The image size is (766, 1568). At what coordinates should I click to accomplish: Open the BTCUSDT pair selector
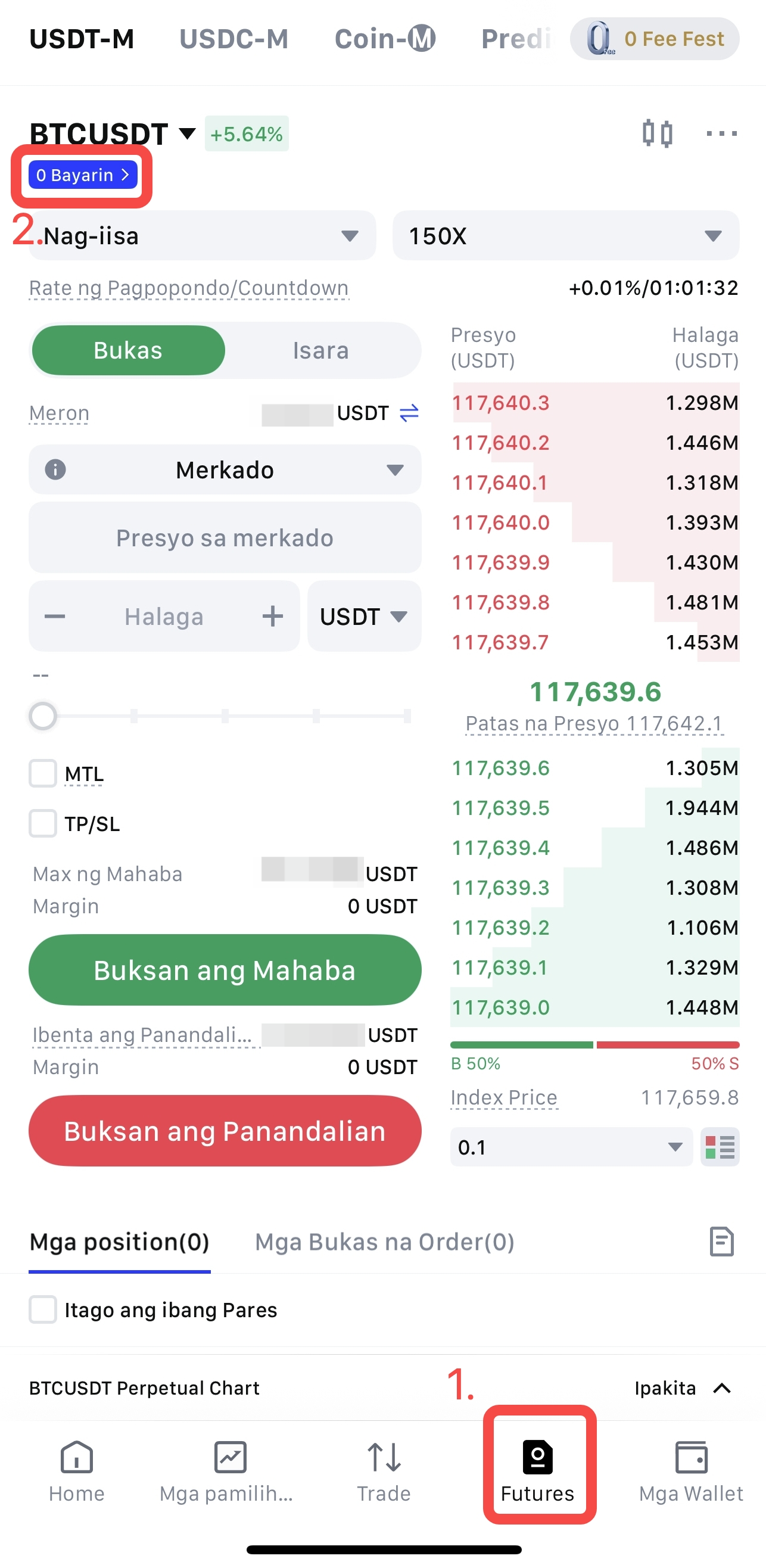113,133
